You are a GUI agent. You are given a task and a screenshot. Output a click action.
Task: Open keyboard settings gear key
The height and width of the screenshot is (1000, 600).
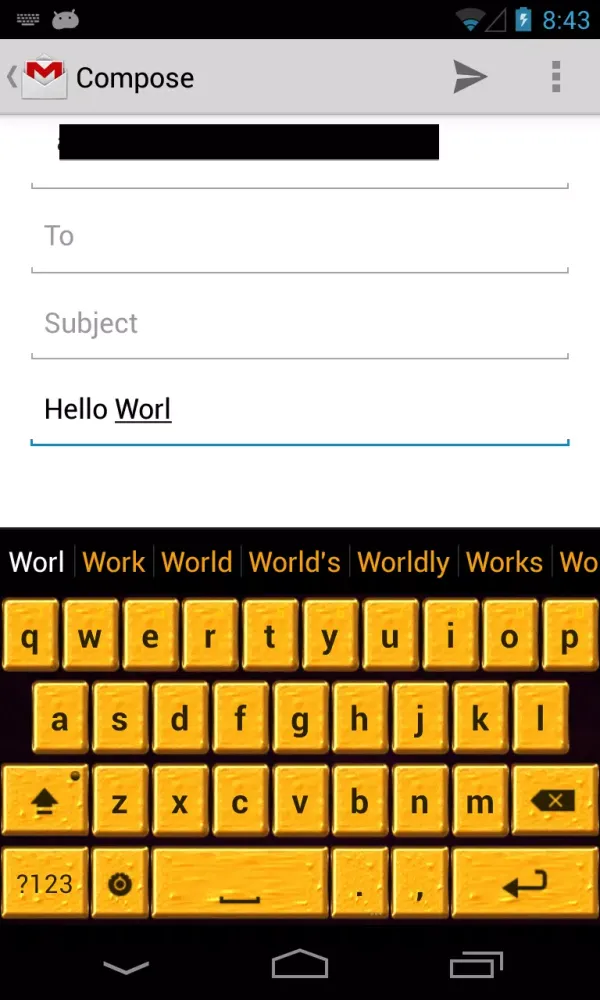[x=120, y=884]
